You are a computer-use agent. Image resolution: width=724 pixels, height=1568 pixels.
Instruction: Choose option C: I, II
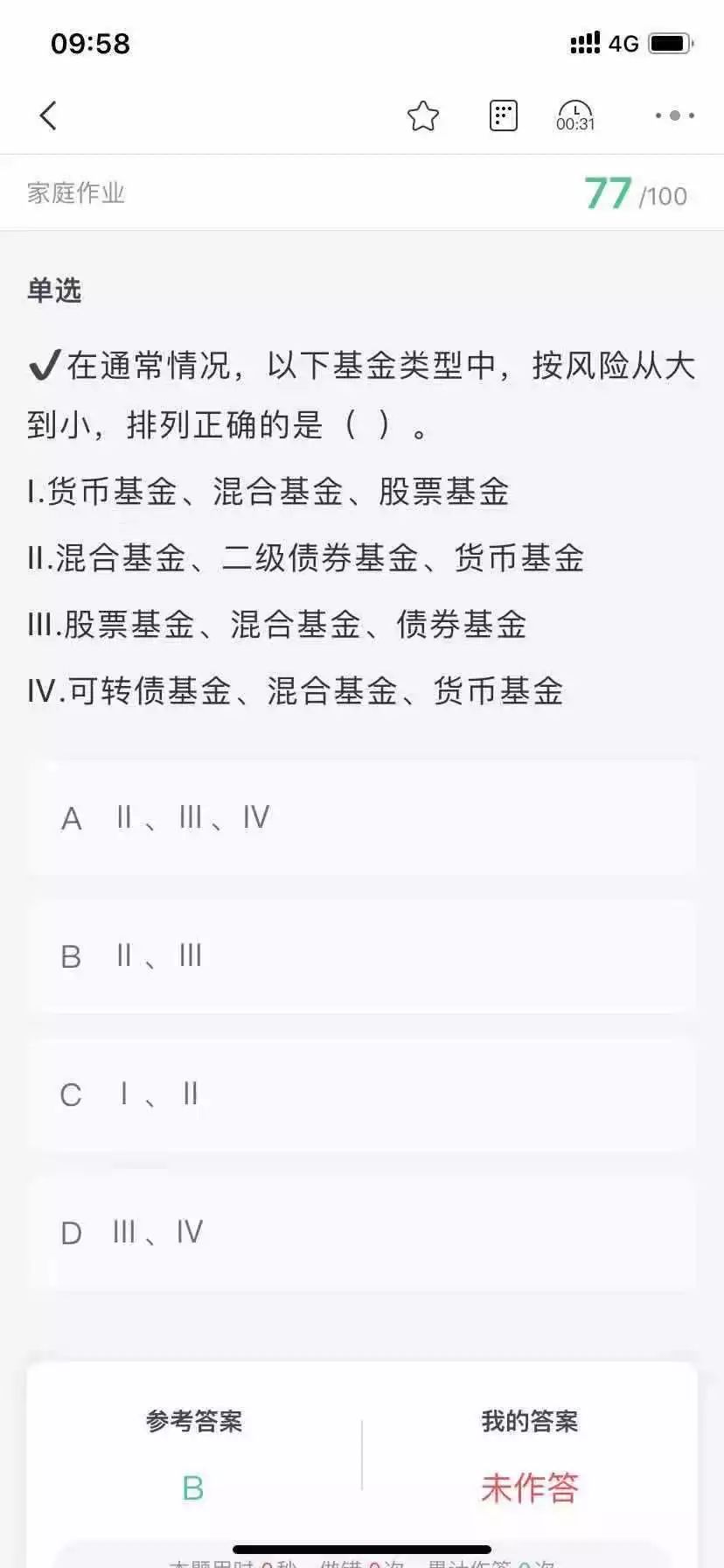pos(362,1095)
